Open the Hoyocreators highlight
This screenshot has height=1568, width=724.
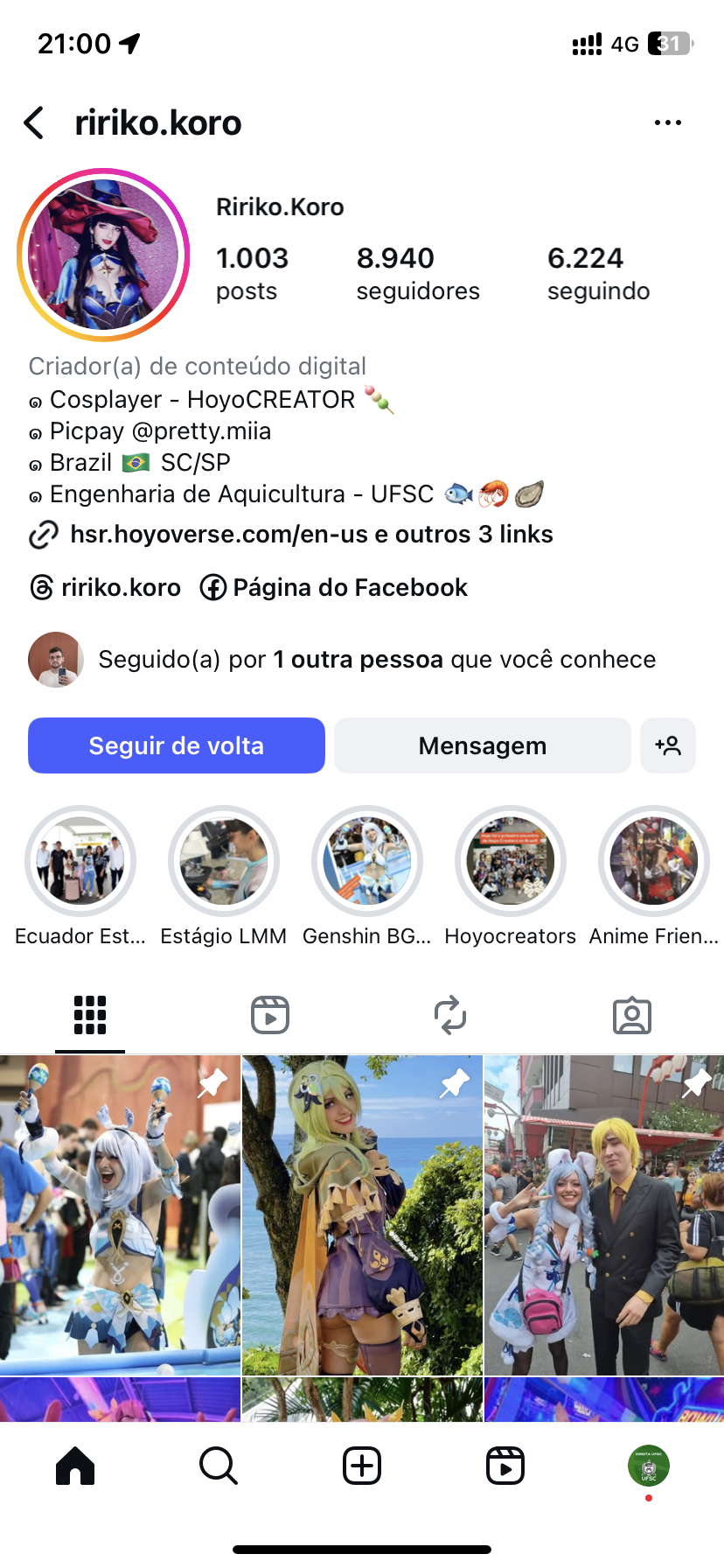pos(511,861)
